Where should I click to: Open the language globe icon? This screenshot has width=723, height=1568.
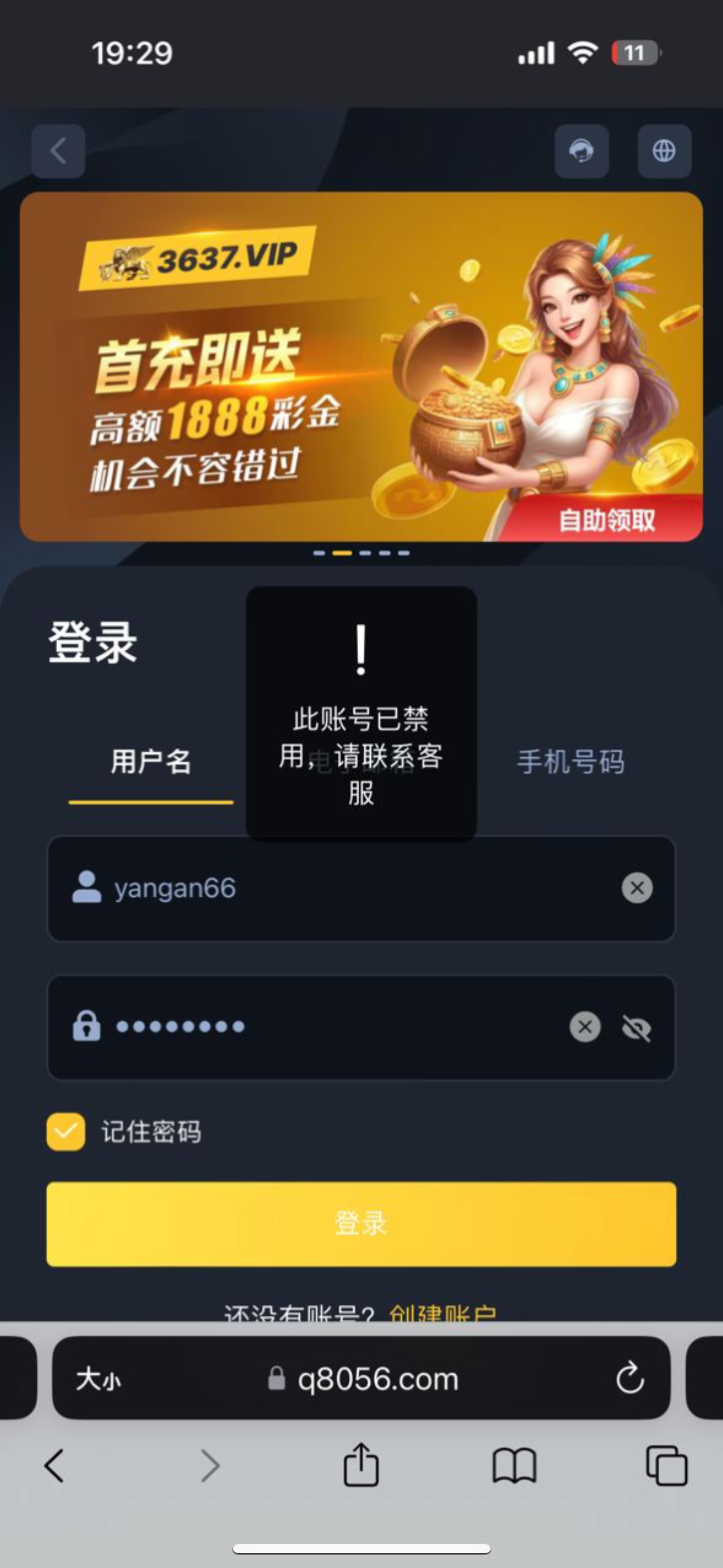tap(665, 152)
